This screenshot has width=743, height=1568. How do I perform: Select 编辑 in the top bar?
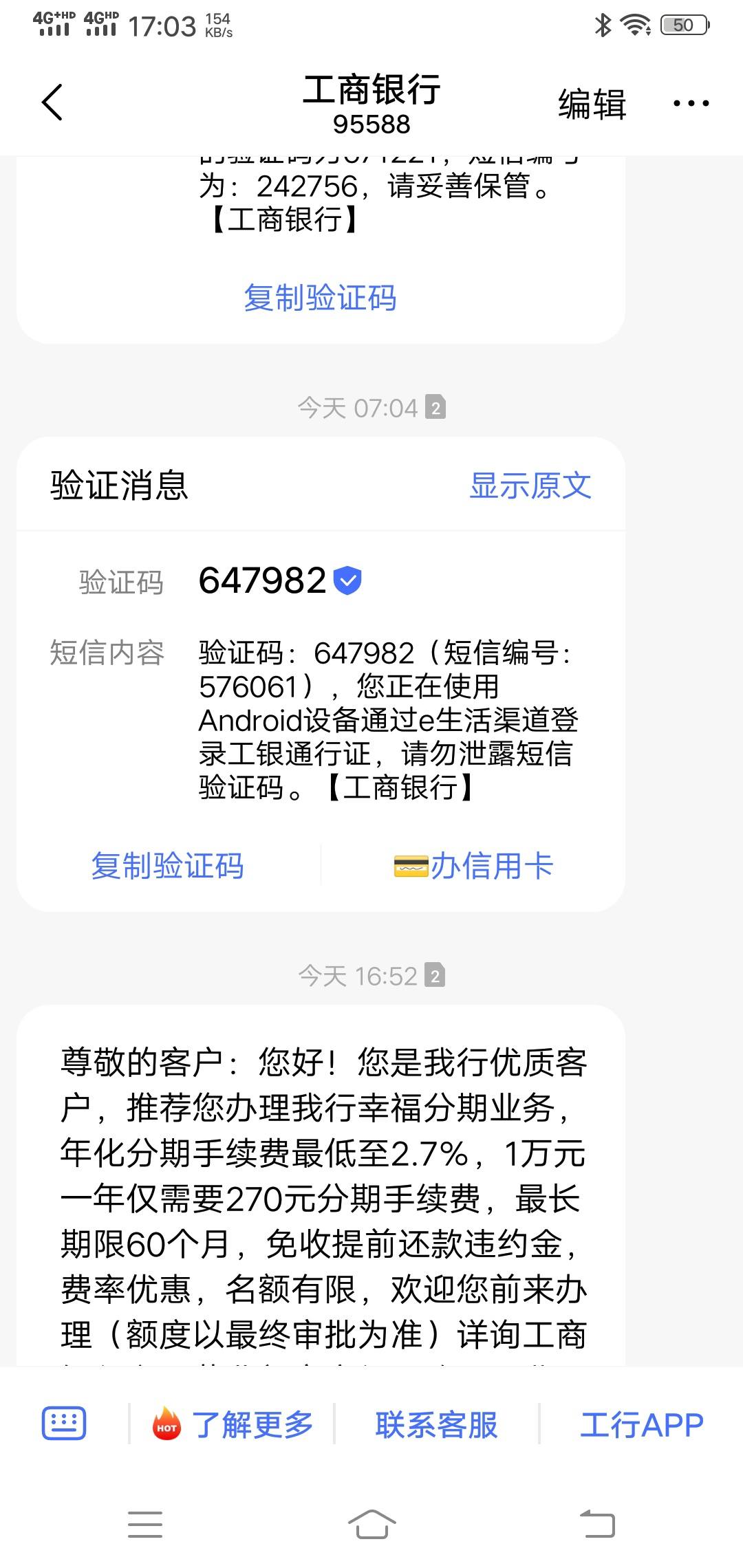coord(592,102)
